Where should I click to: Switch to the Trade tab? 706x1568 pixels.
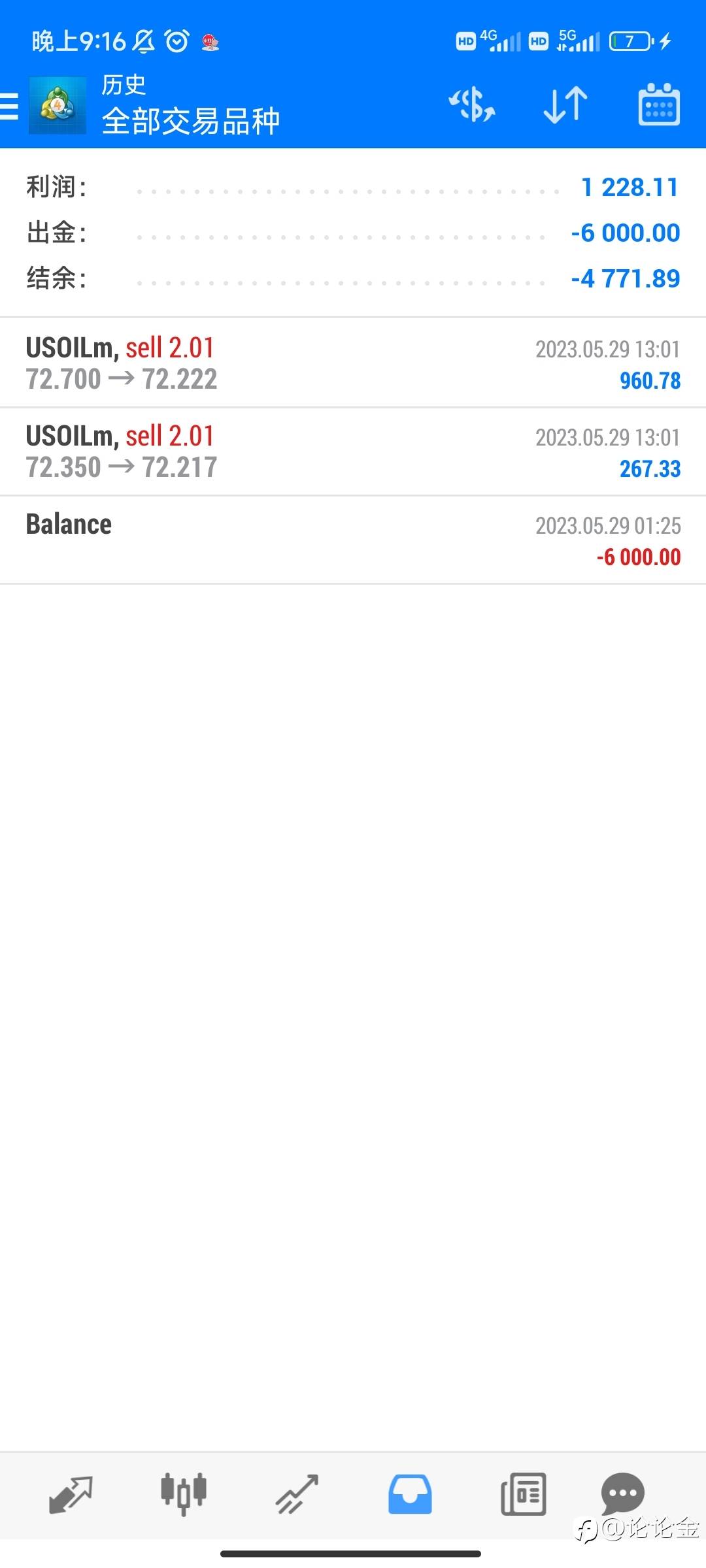297,1494
